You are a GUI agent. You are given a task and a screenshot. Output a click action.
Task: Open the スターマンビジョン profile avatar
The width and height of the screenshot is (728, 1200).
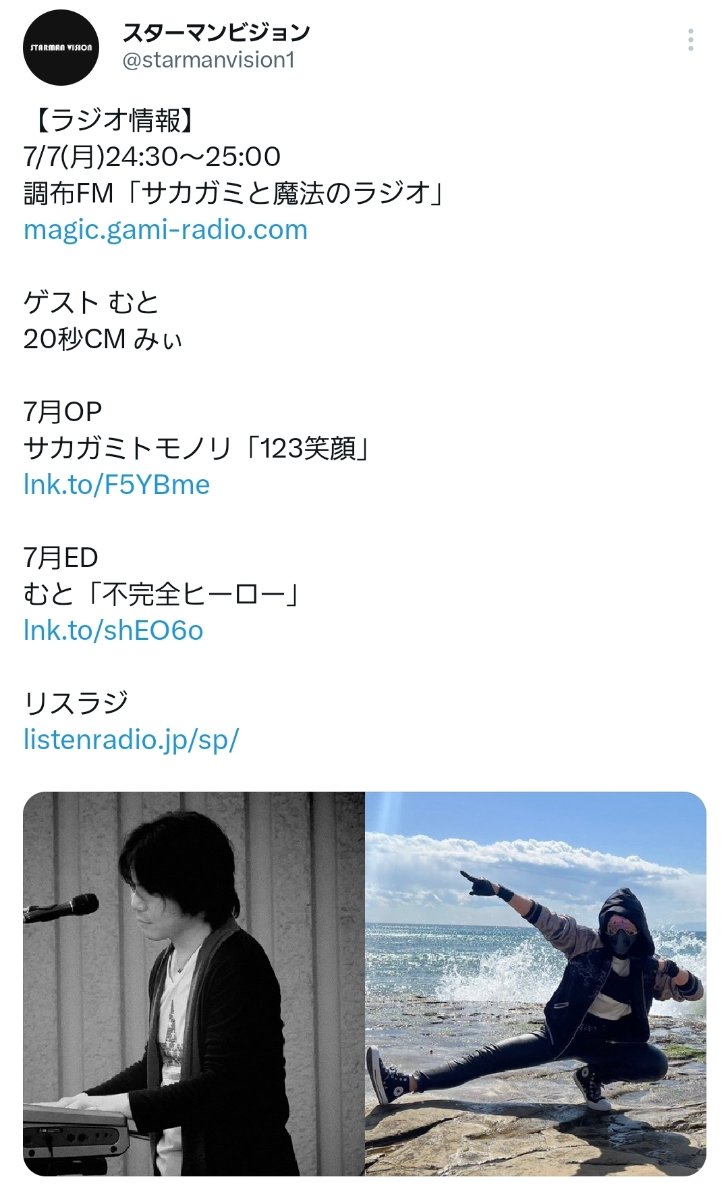[x=61, y=47]
